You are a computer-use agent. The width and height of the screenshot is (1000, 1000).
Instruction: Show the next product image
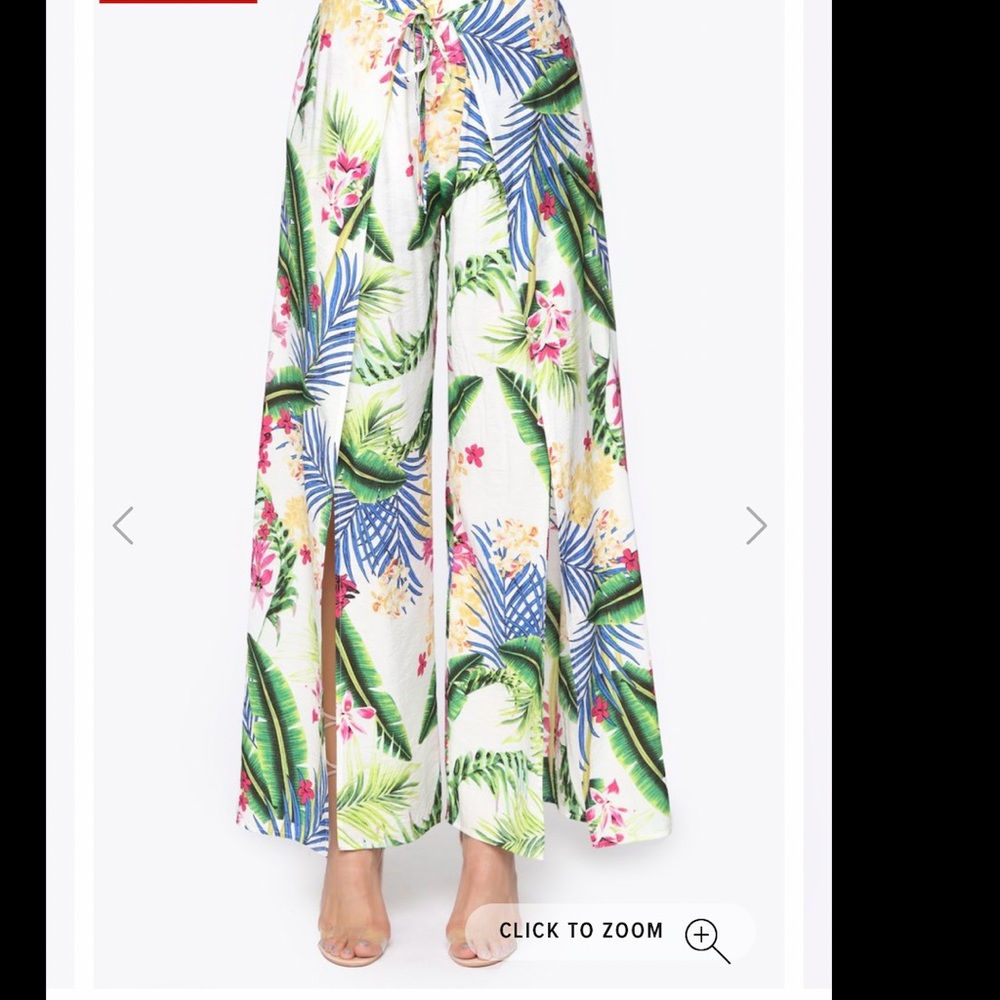point(756,525)
